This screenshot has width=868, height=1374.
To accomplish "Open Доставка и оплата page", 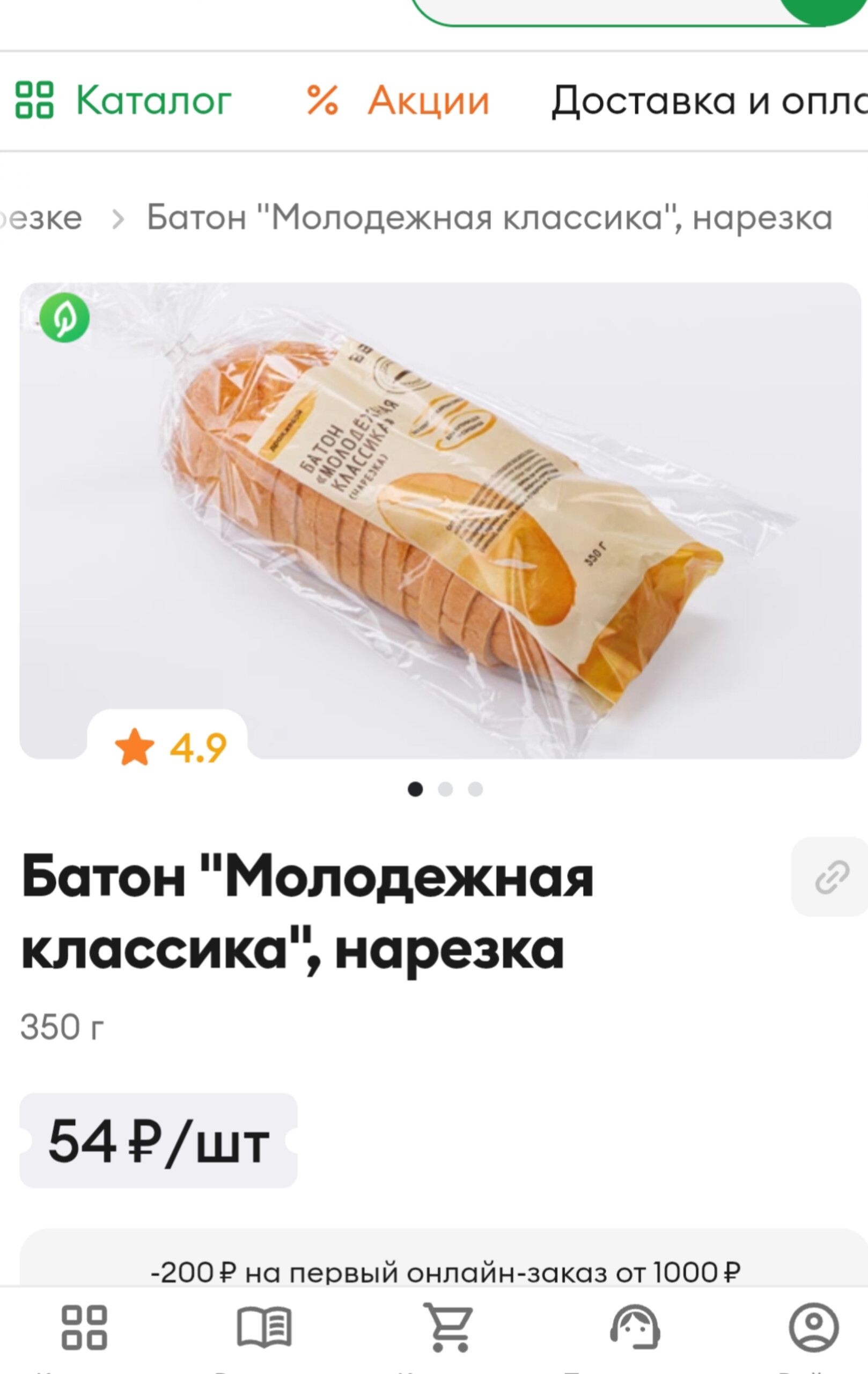I will click(x=708, y=100).
